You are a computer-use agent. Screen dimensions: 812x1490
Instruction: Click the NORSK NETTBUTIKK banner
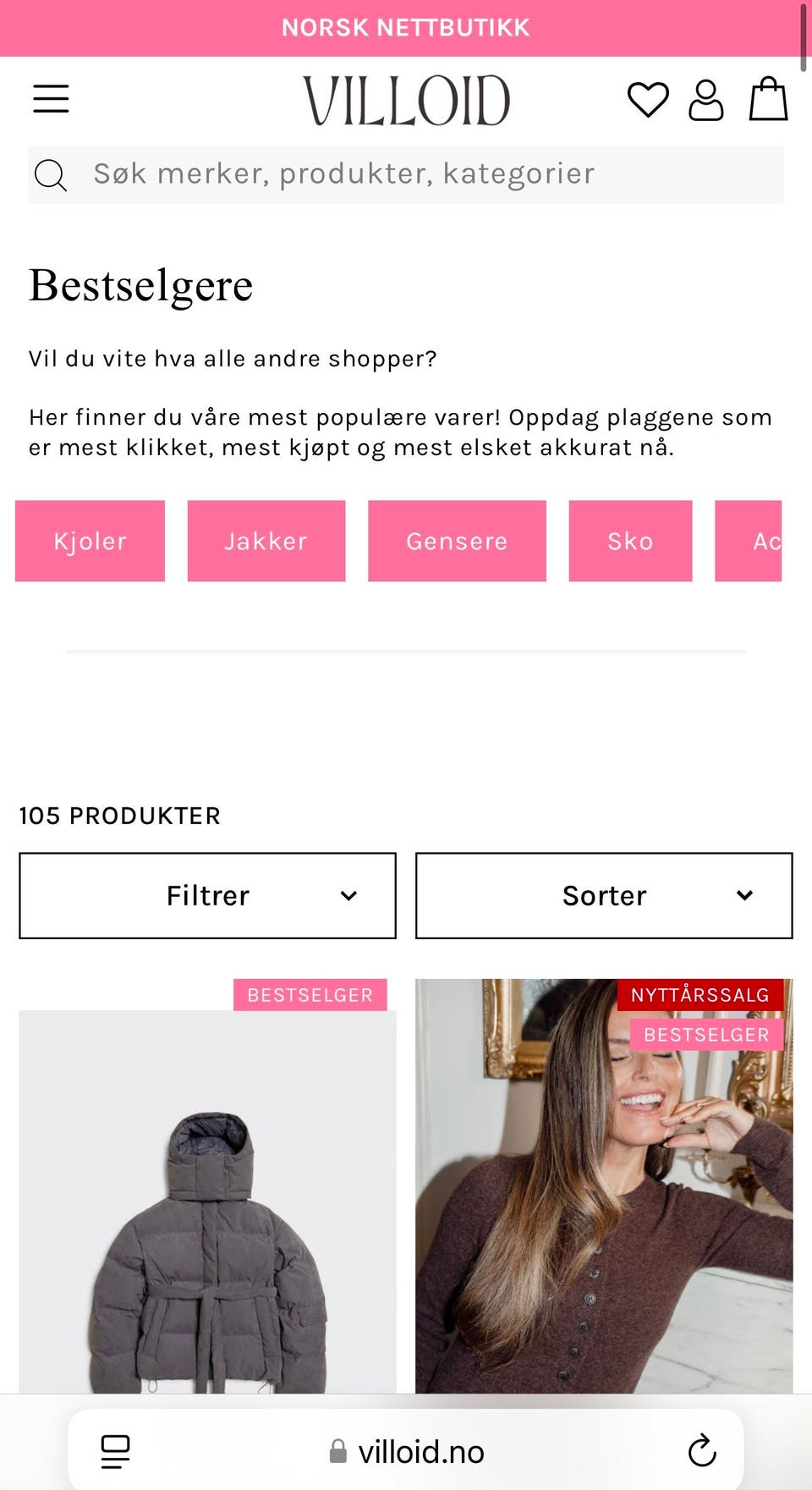tap(406, 26)
